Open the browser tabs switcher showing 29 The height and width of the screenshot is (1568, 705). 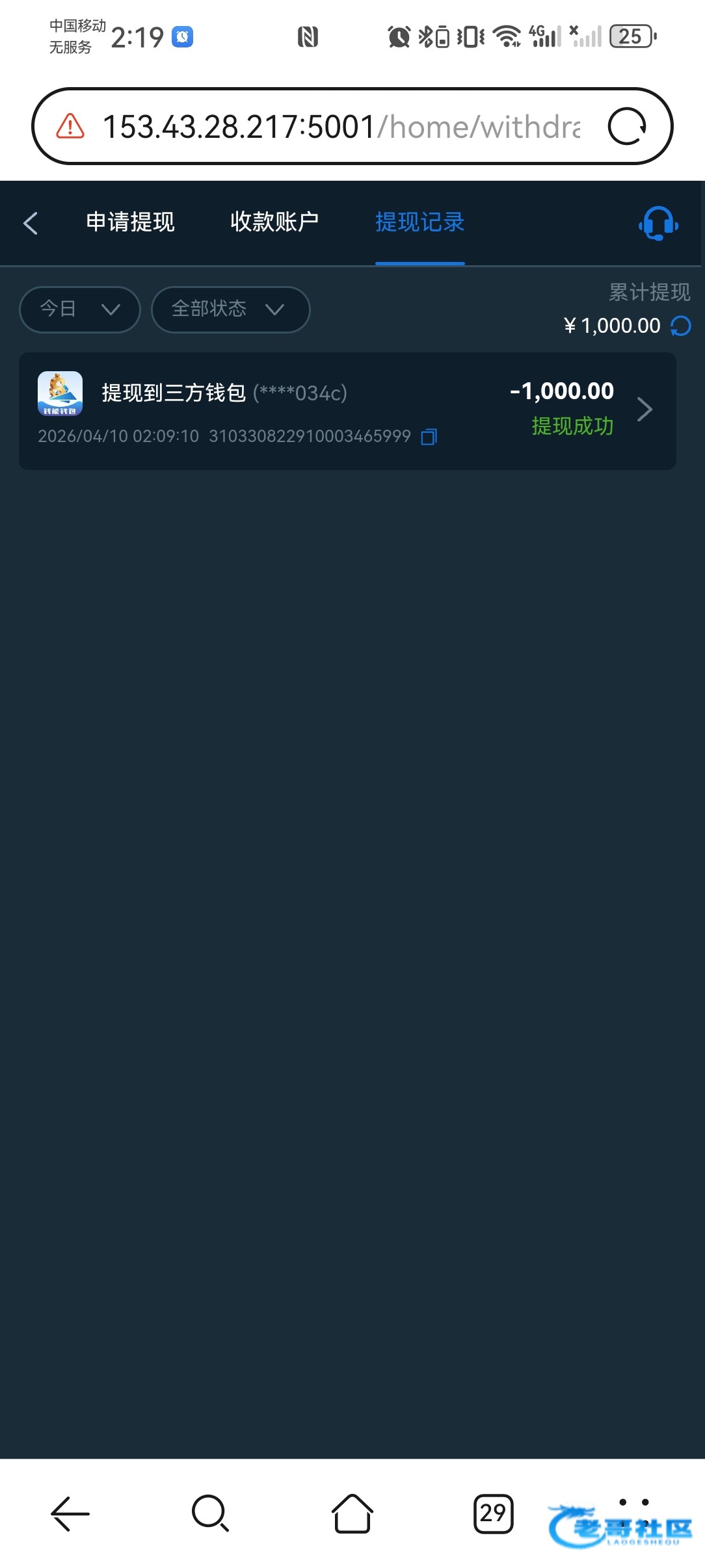tap(493, 1513)
